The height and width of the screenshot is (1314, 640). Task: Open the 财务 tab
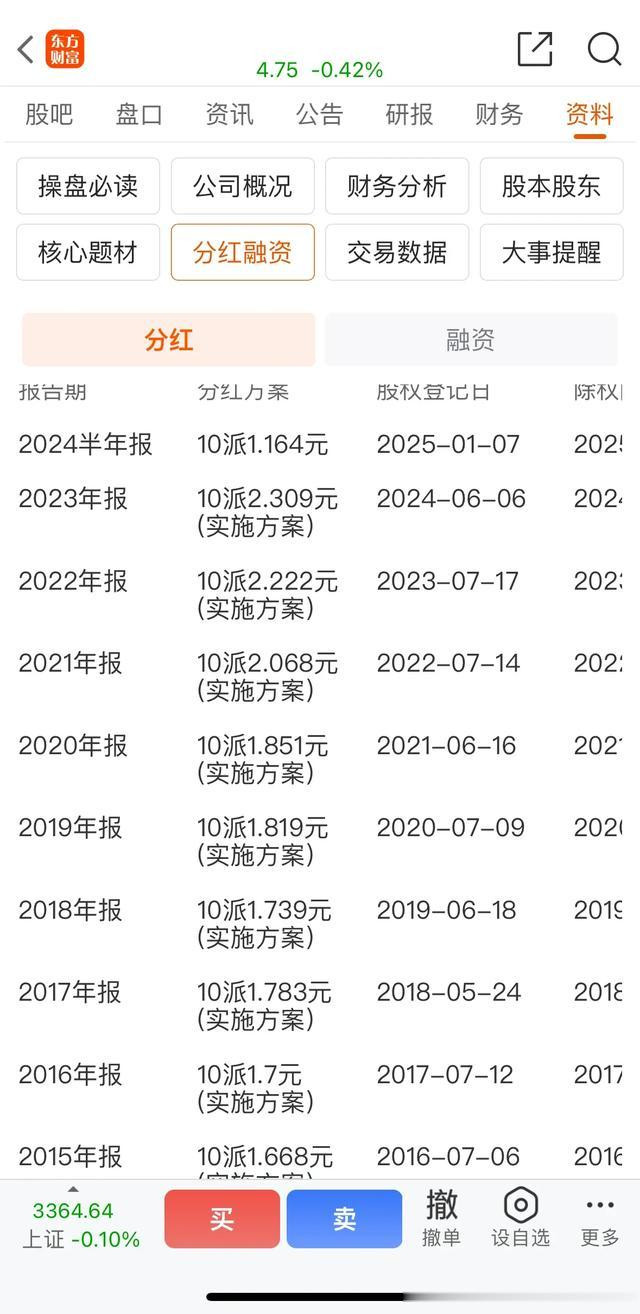coord(499,115)
